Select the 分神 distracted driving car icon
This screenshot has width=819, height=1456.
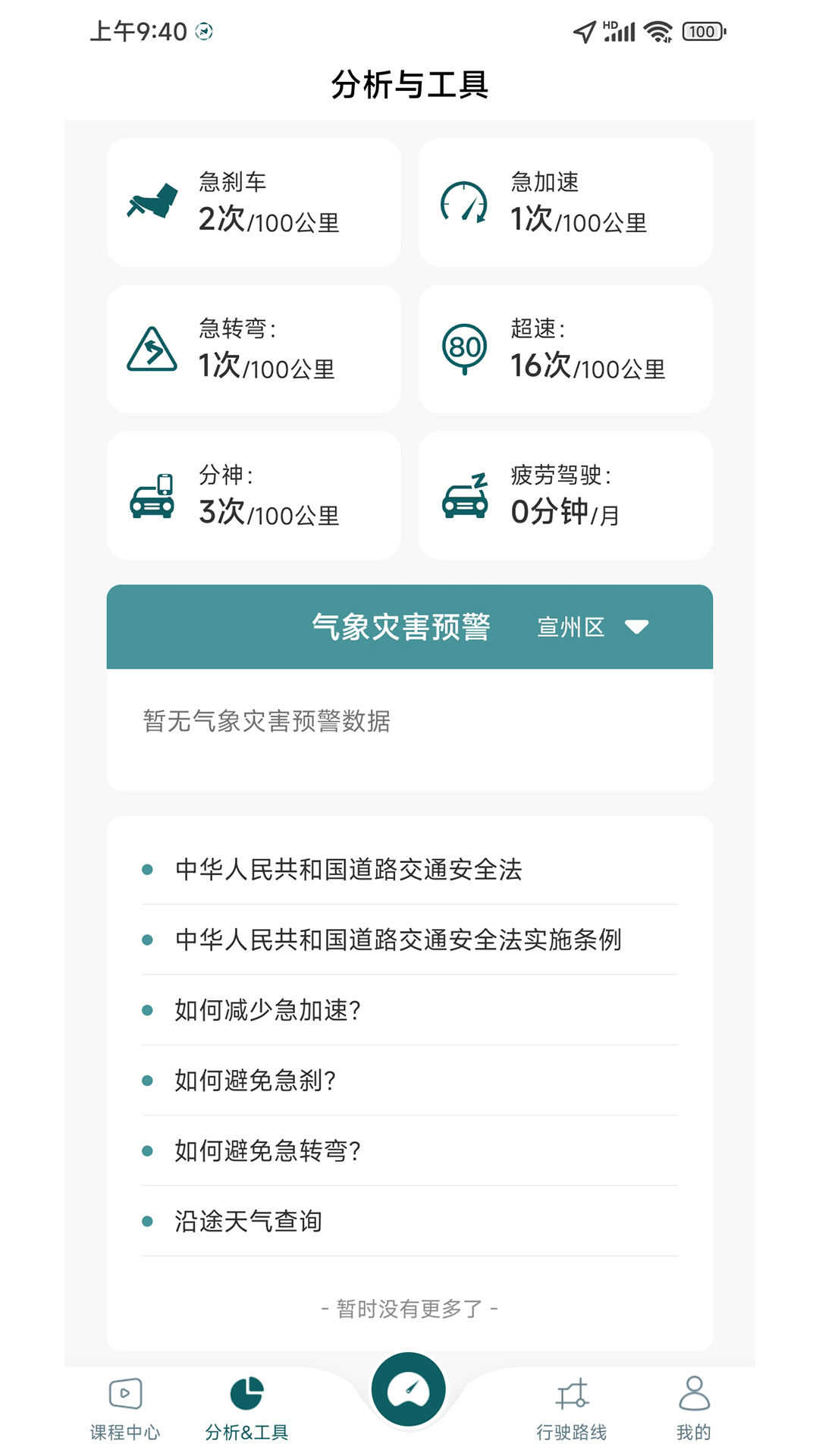pos(154,494)
